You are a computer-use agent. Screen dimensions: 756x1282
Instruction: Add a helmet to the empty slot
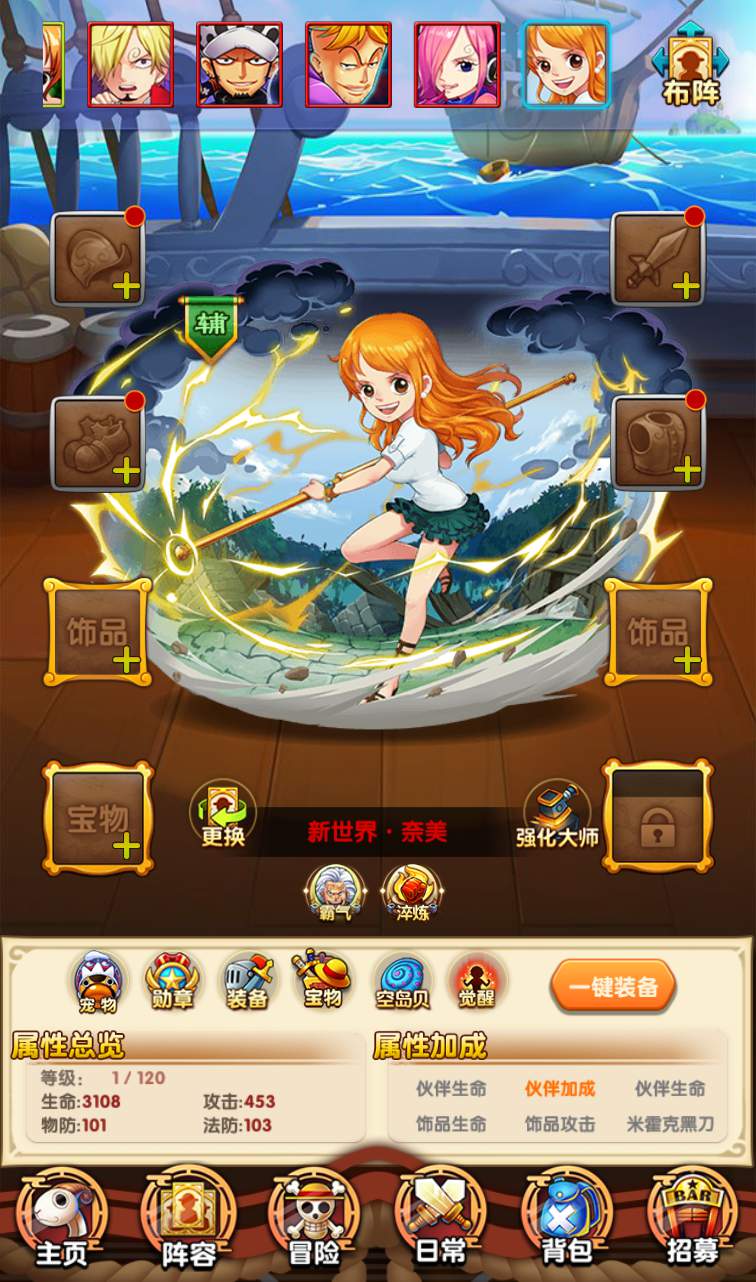pos(98,259)
